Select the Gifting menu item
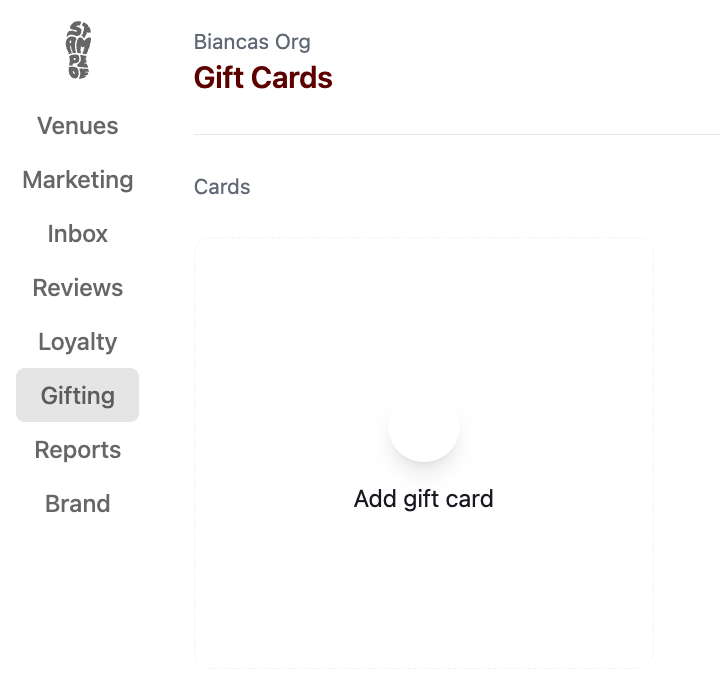Image resolution: width=720 pixels, height=690 pixels. point(77,396)
